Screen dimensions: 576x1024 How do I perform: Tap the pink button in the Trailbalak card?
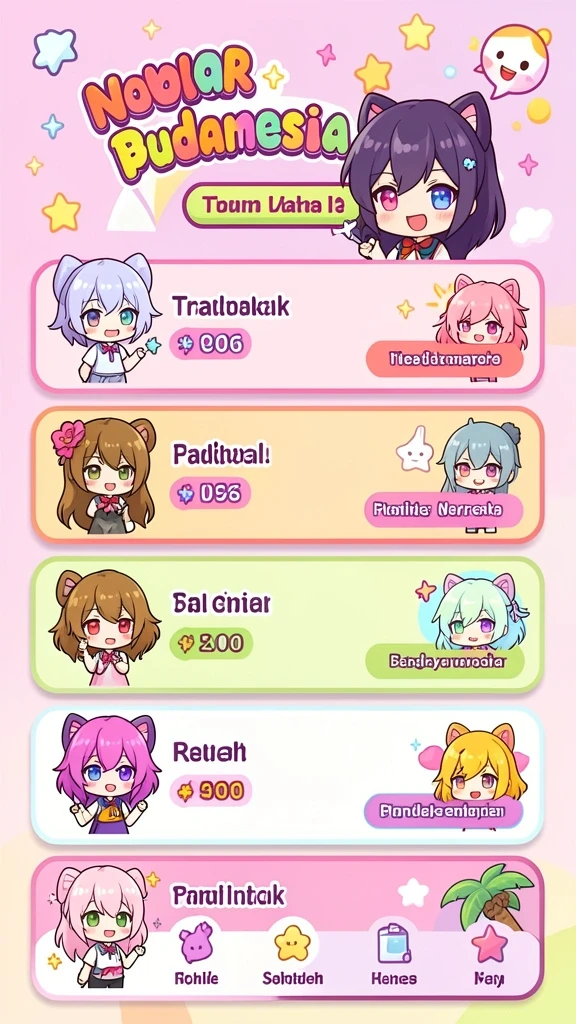click(445, 359)
